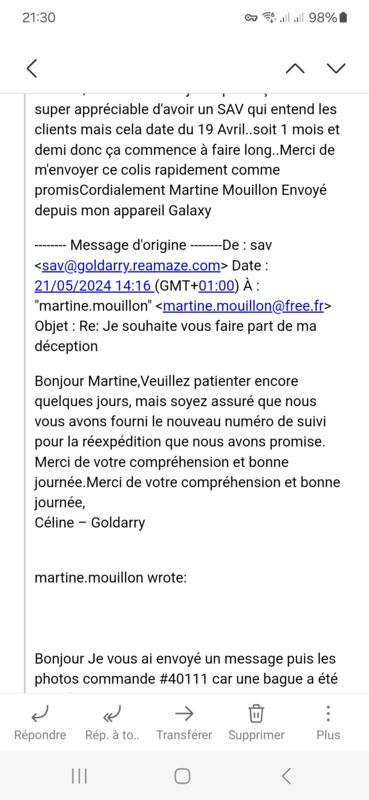This screenshot has width=369, height=800.
Task: Go to home screen via navigation bar
Action: (182, 776)
